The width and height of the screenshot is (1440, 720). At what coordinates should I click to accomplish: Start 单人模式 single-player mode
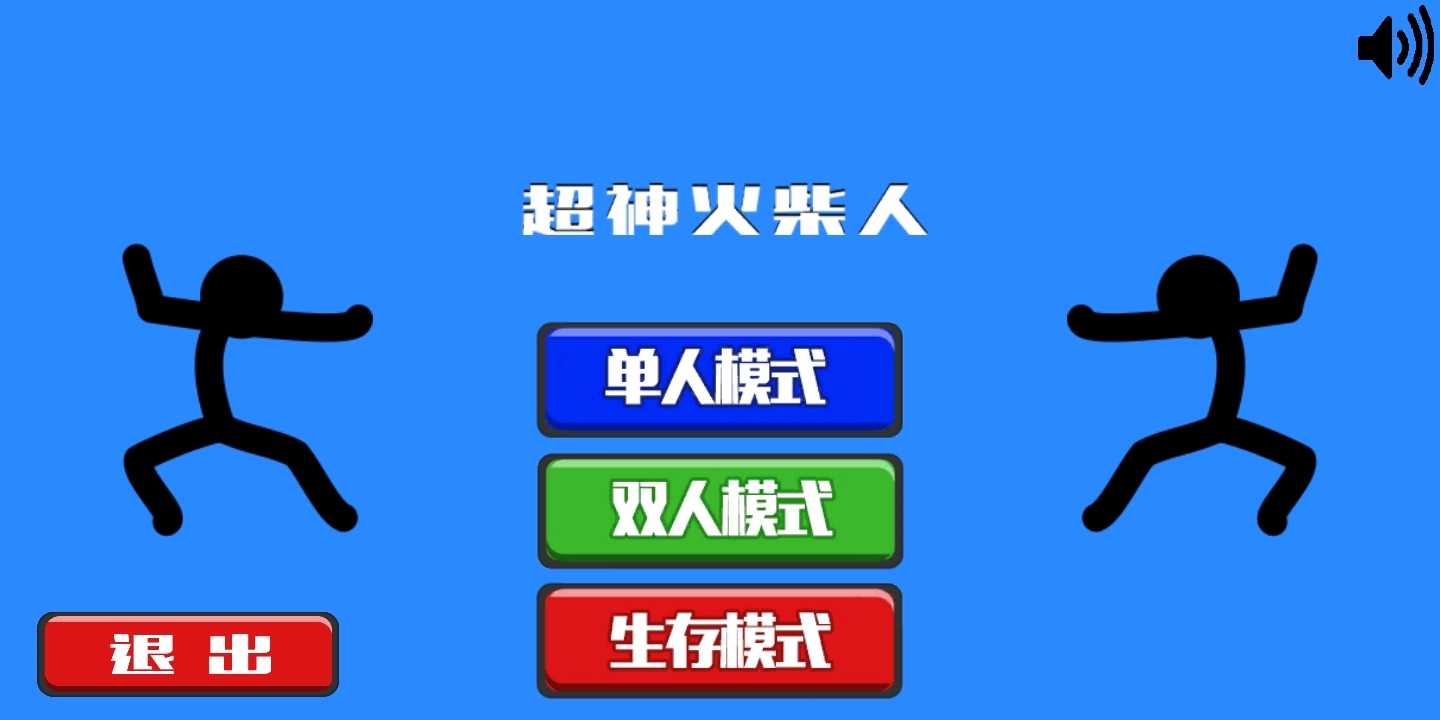[x=719, y=379]
